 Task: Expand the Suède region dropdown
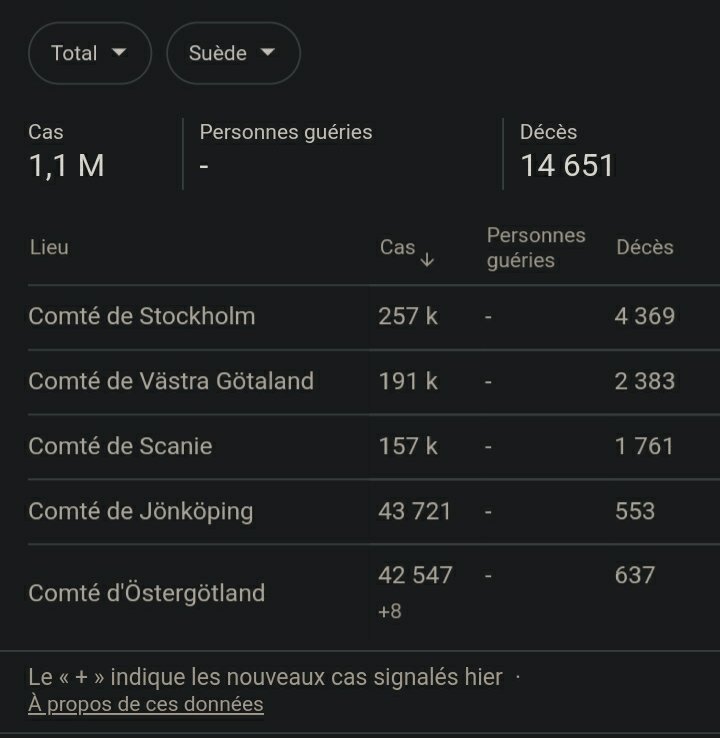232,53
